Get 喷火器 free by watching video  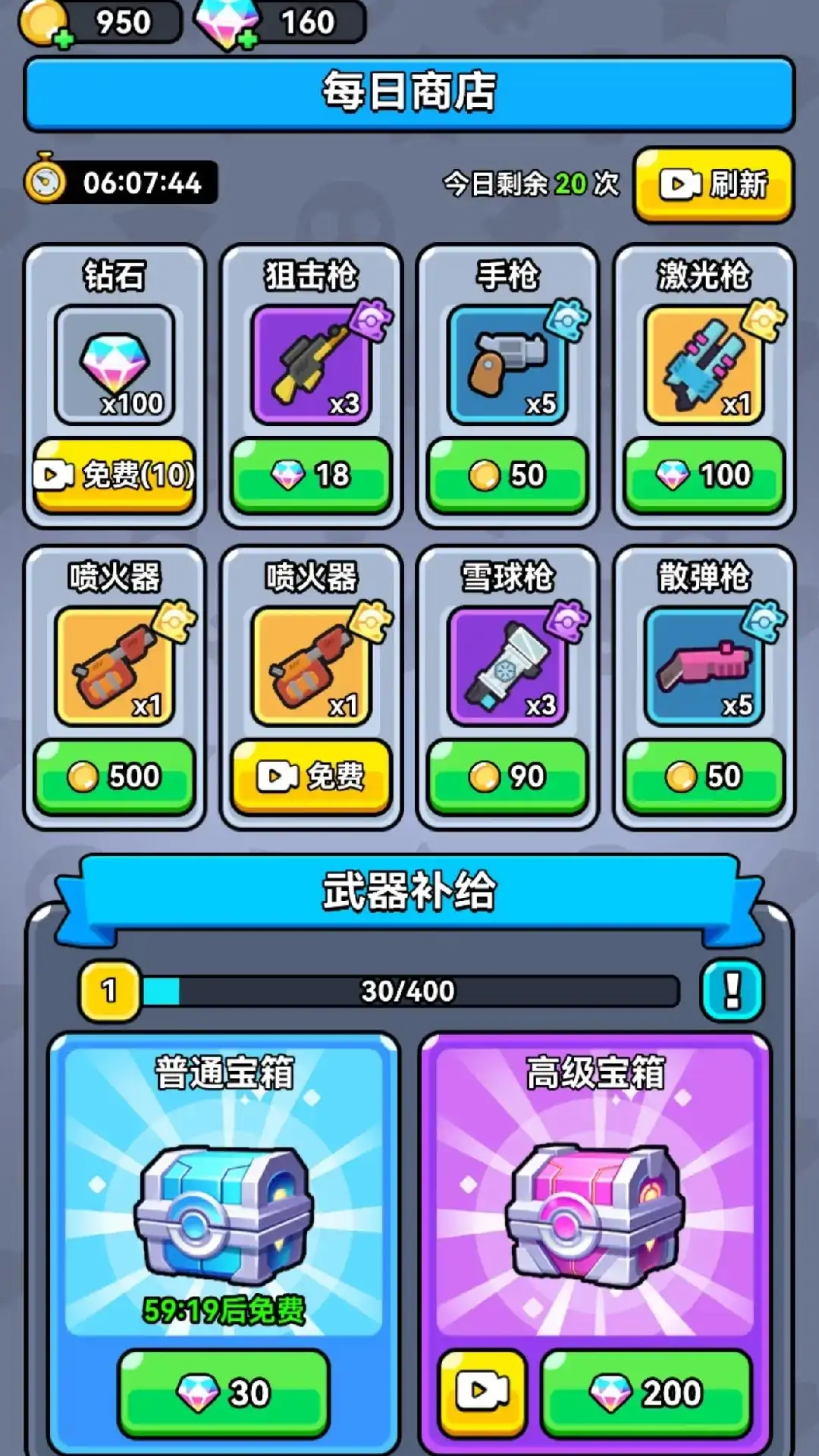click(311, 776)
